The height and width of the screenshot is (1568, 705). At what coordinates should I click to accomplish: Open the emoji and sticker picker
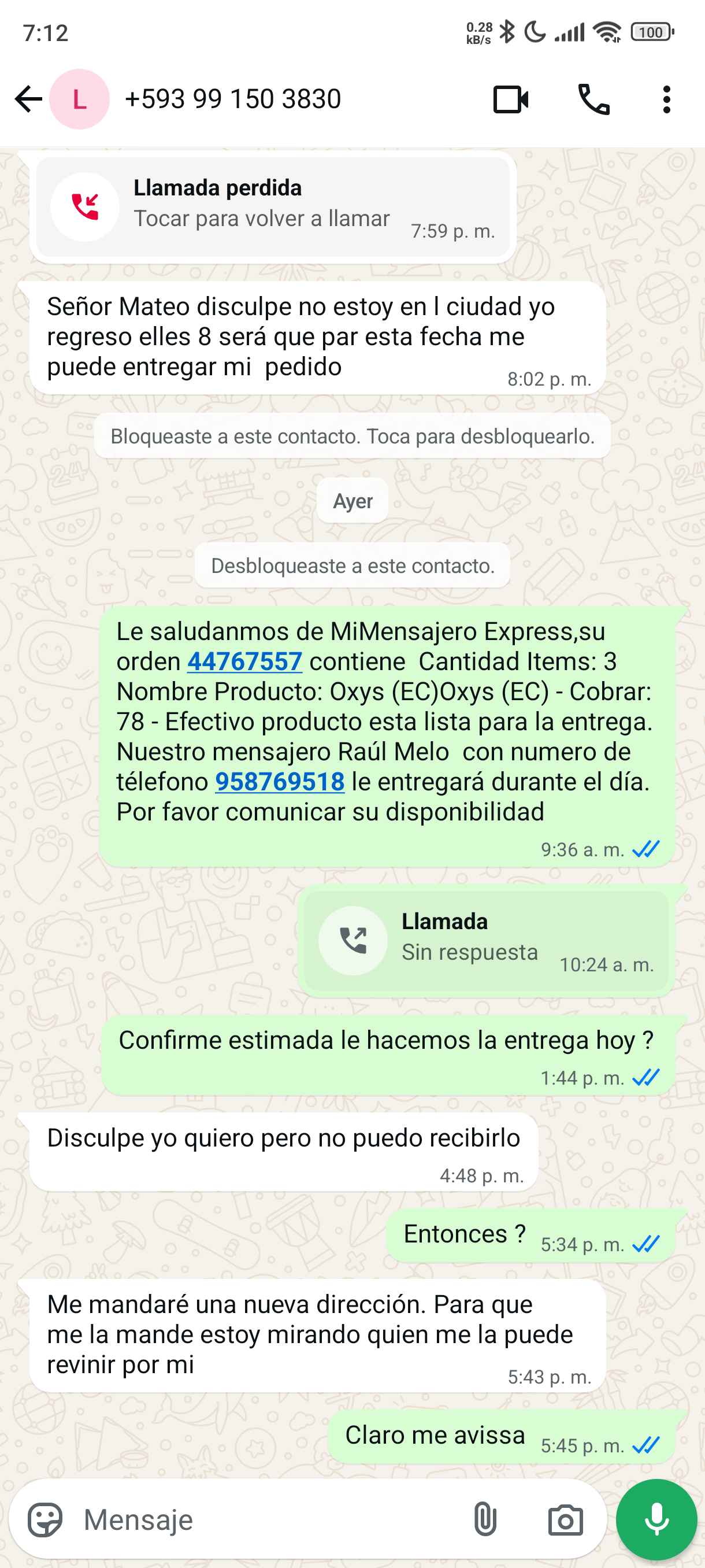point(45,1520)
